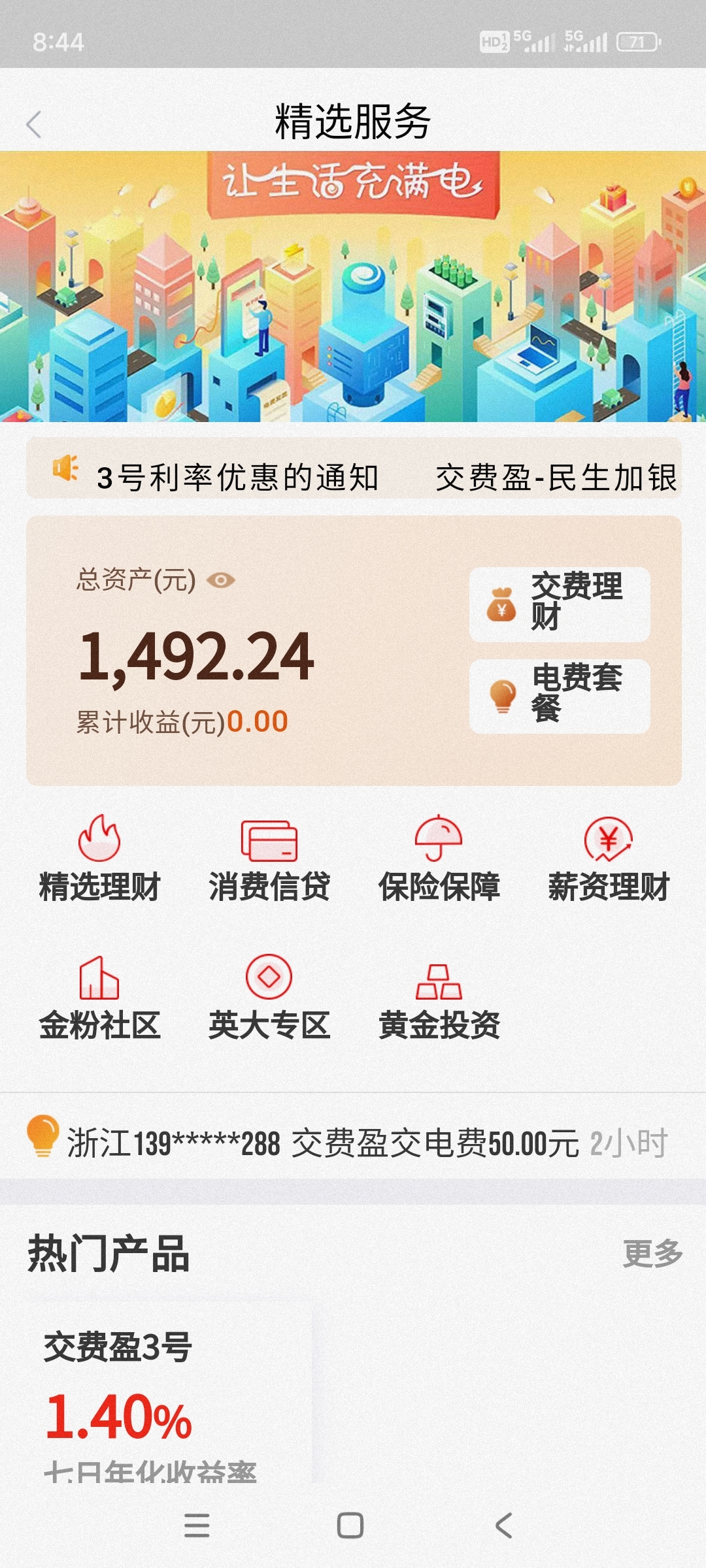706x1568 pixels.
Task: Open the 让生活充满电 banner
Action: click(x=353, y=286)
